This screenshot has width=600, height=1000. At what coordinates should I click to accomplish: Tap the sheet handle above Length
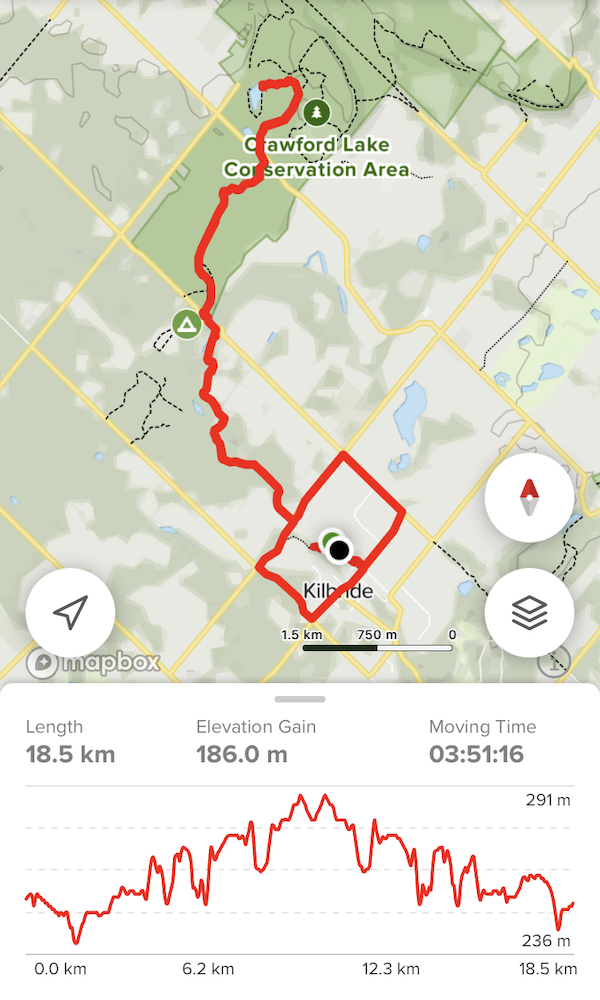[x=300, y=699]
